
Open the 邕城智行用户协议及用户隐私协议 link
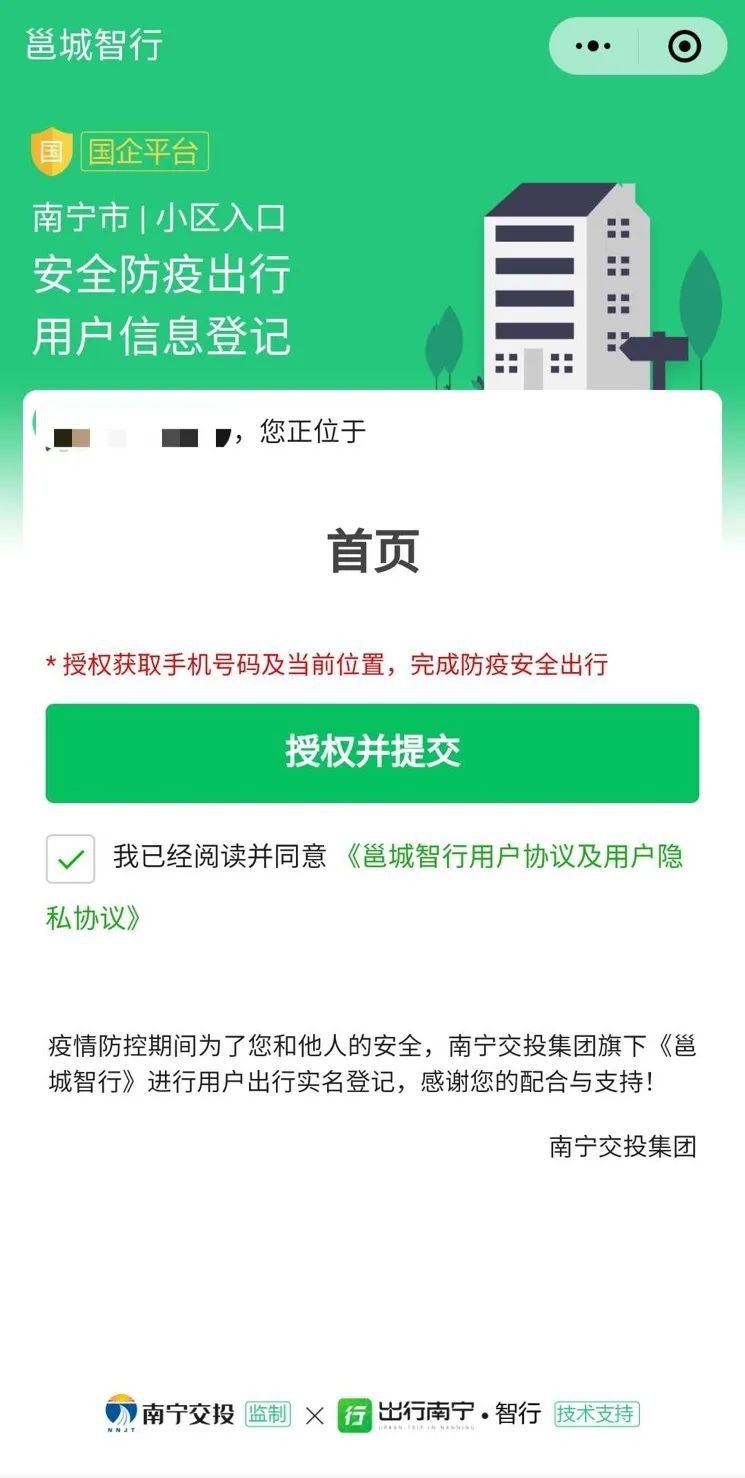click(x=513, y=857)
